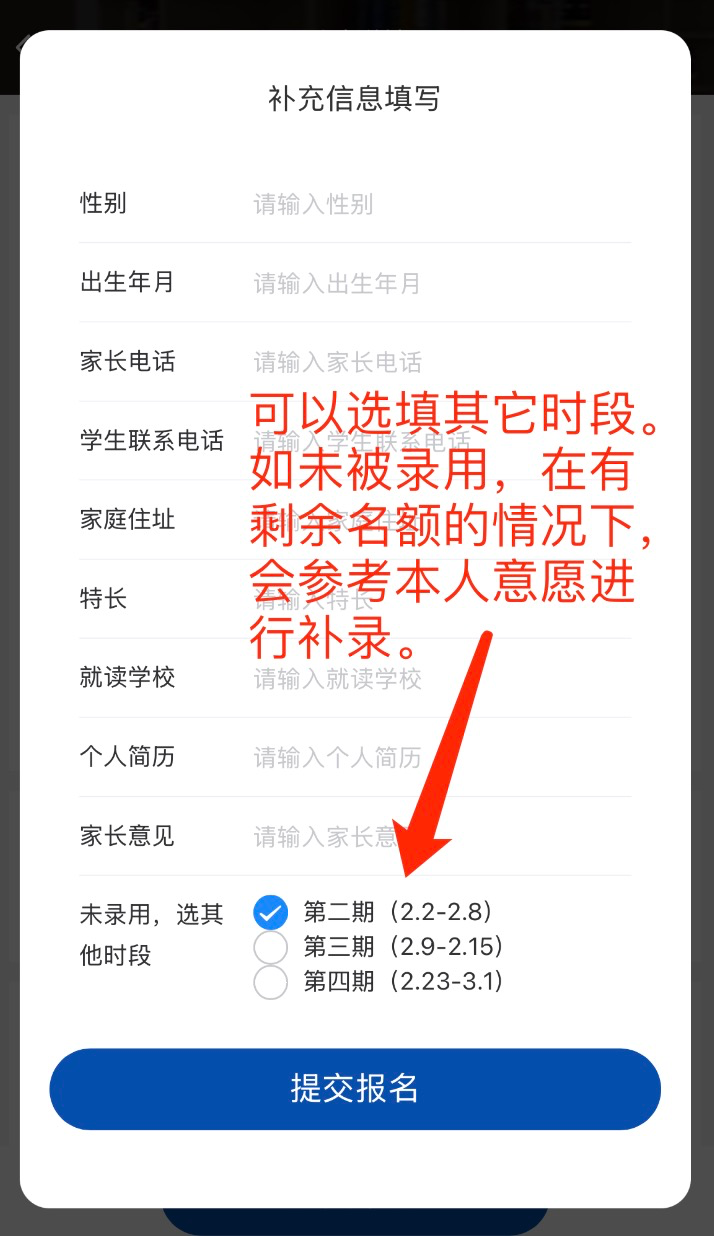Enter birth date in 出生年月 field
The image size is (714, 1236).
(x=440, y=283)
